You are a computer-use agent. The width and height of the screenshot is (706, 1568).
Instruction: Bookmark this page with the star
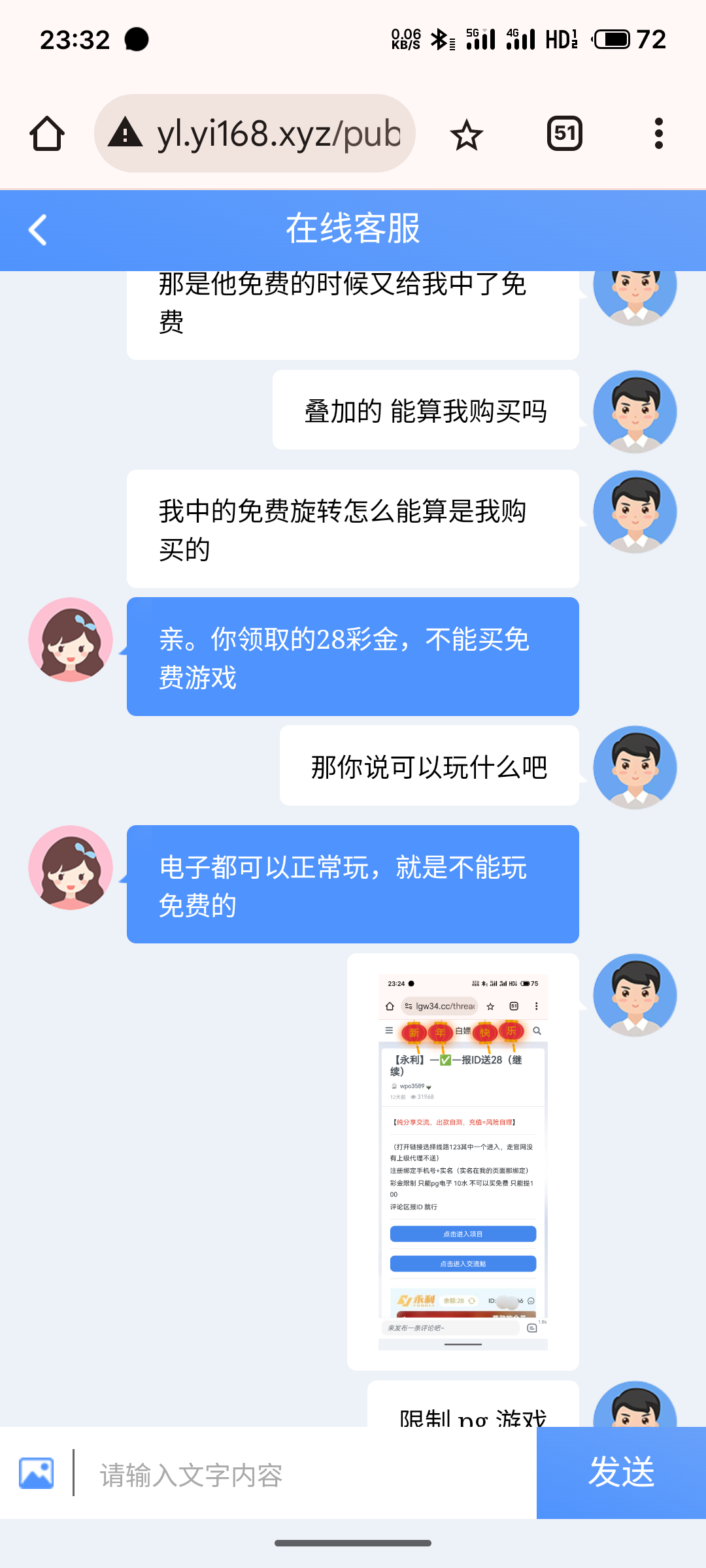(466, 135)
